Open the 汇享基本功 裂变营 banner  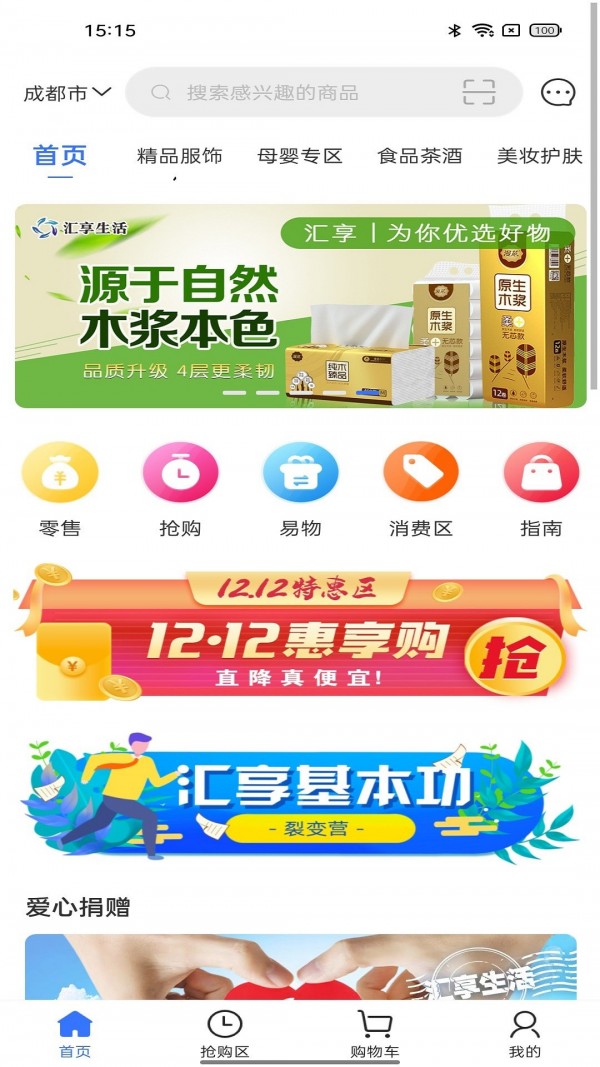[300, 796]
